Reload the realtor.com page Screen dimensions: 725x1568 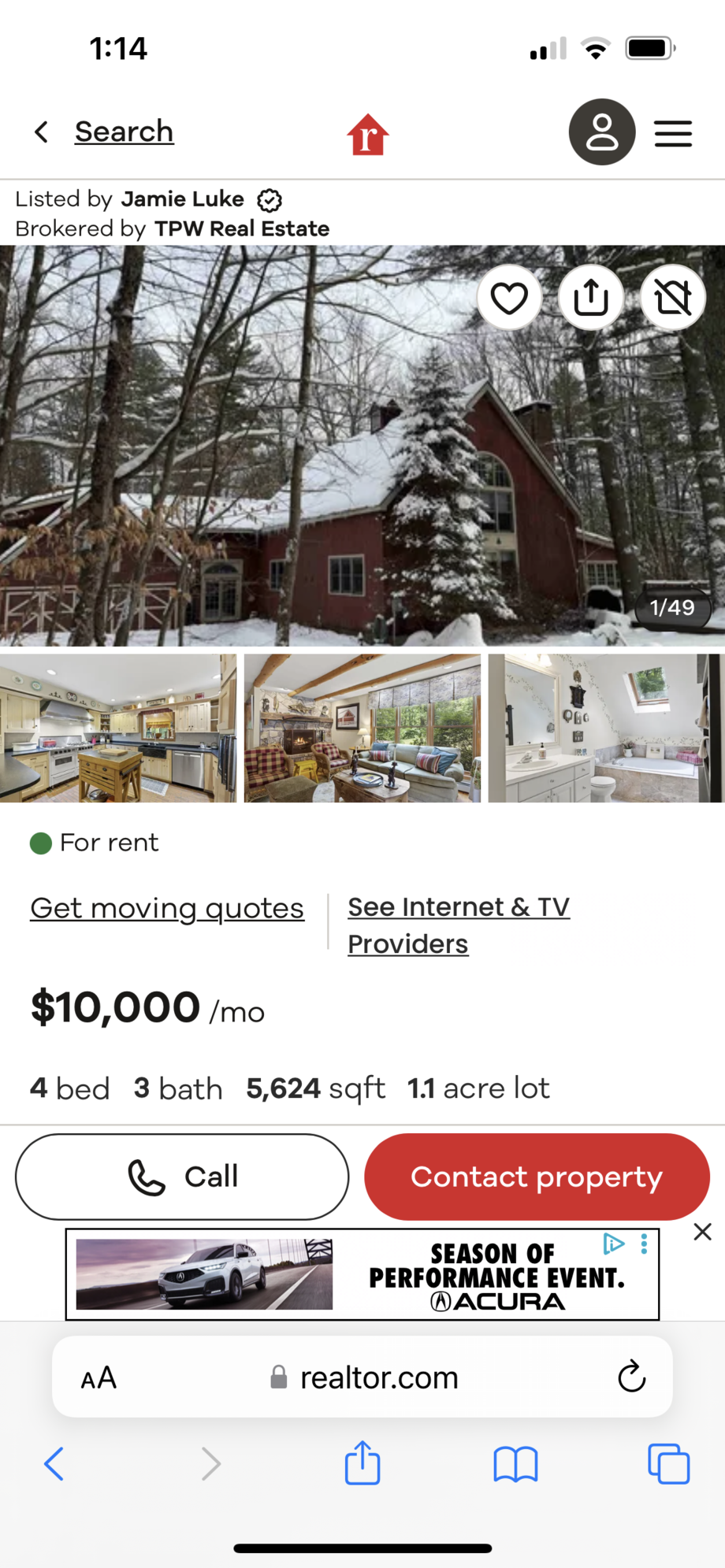tap(631, 1377)
